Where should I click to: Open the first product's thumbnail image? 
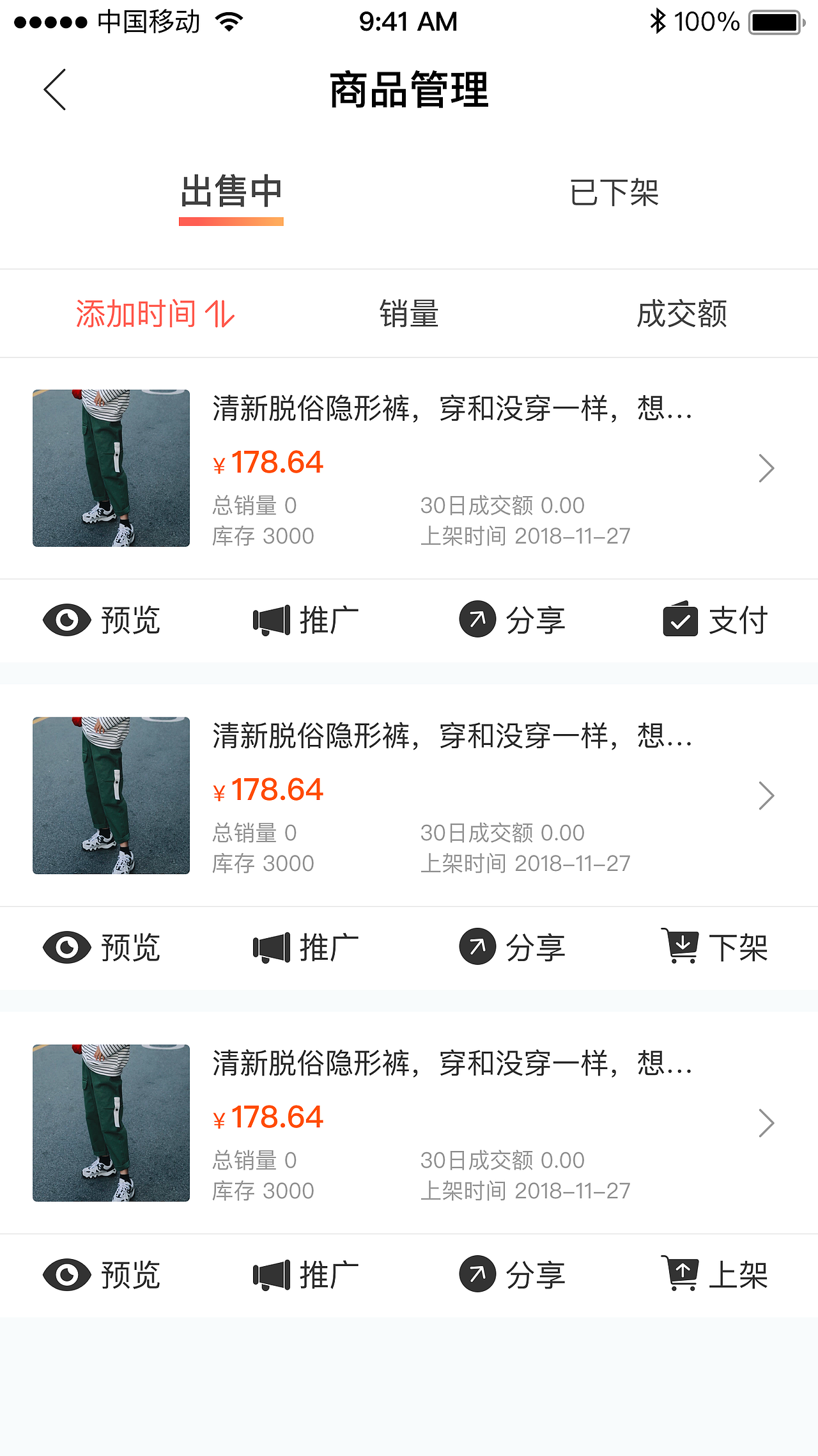tap(111, 468)
